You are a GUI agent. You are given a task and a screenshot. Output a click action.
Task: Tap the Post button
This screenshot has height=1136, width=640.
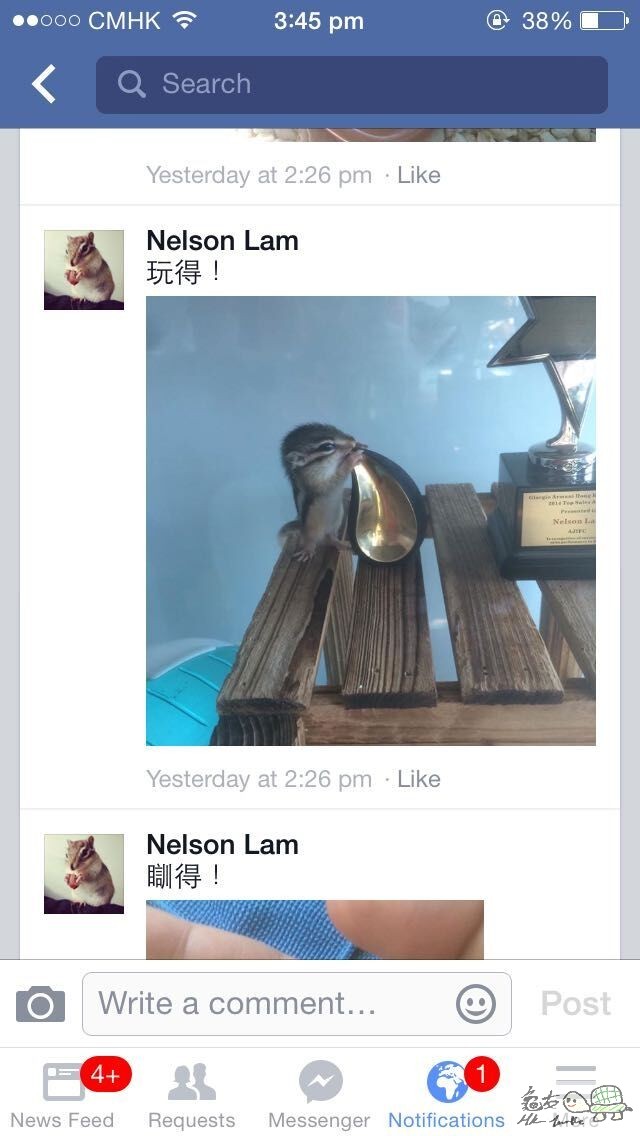575,1004
